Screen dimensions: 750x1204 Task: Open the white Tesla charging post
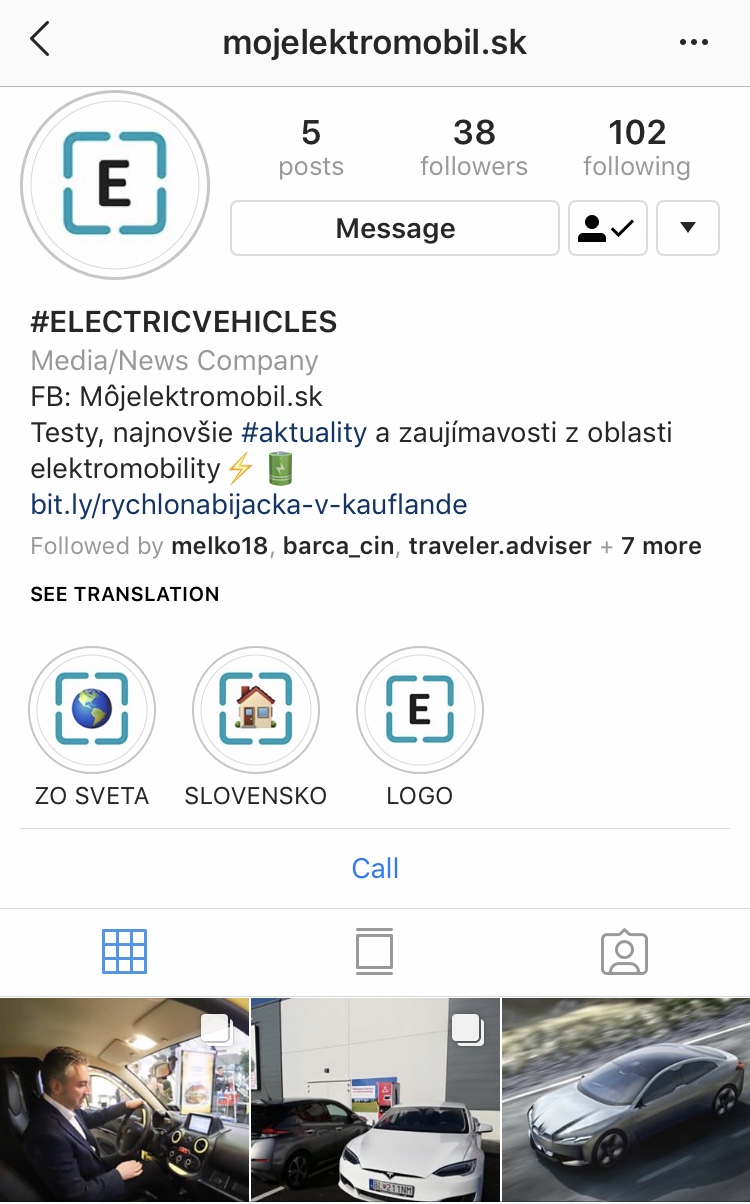coord(375,1101)
